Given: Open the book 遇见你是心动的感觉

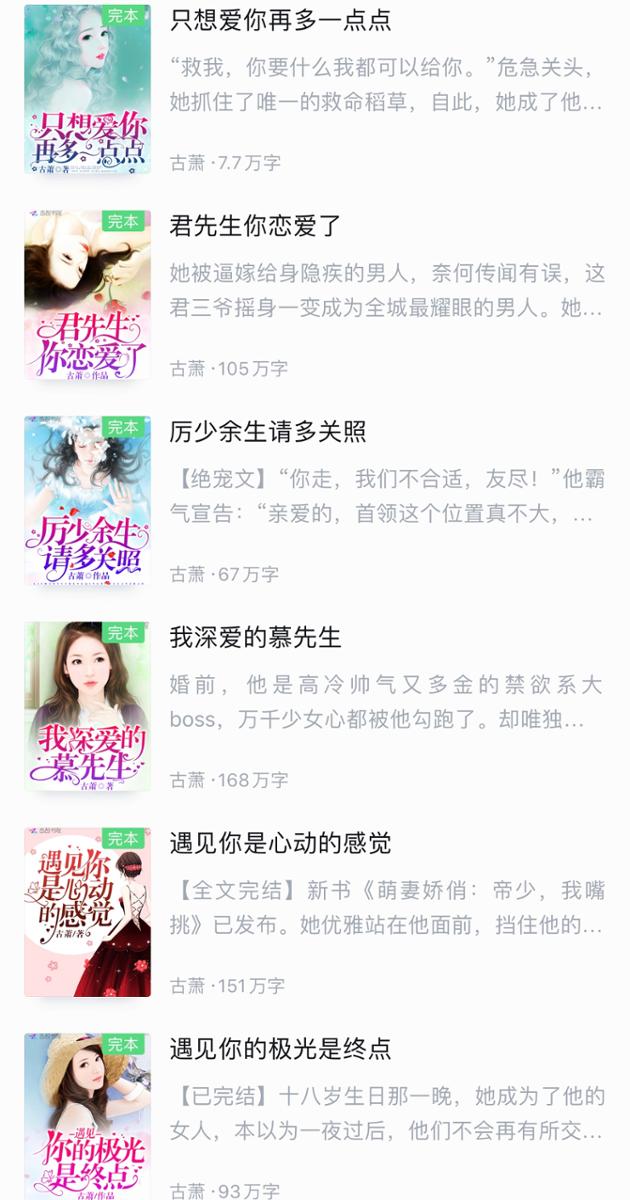Looking at the screenshot, I should coord(280,843).
